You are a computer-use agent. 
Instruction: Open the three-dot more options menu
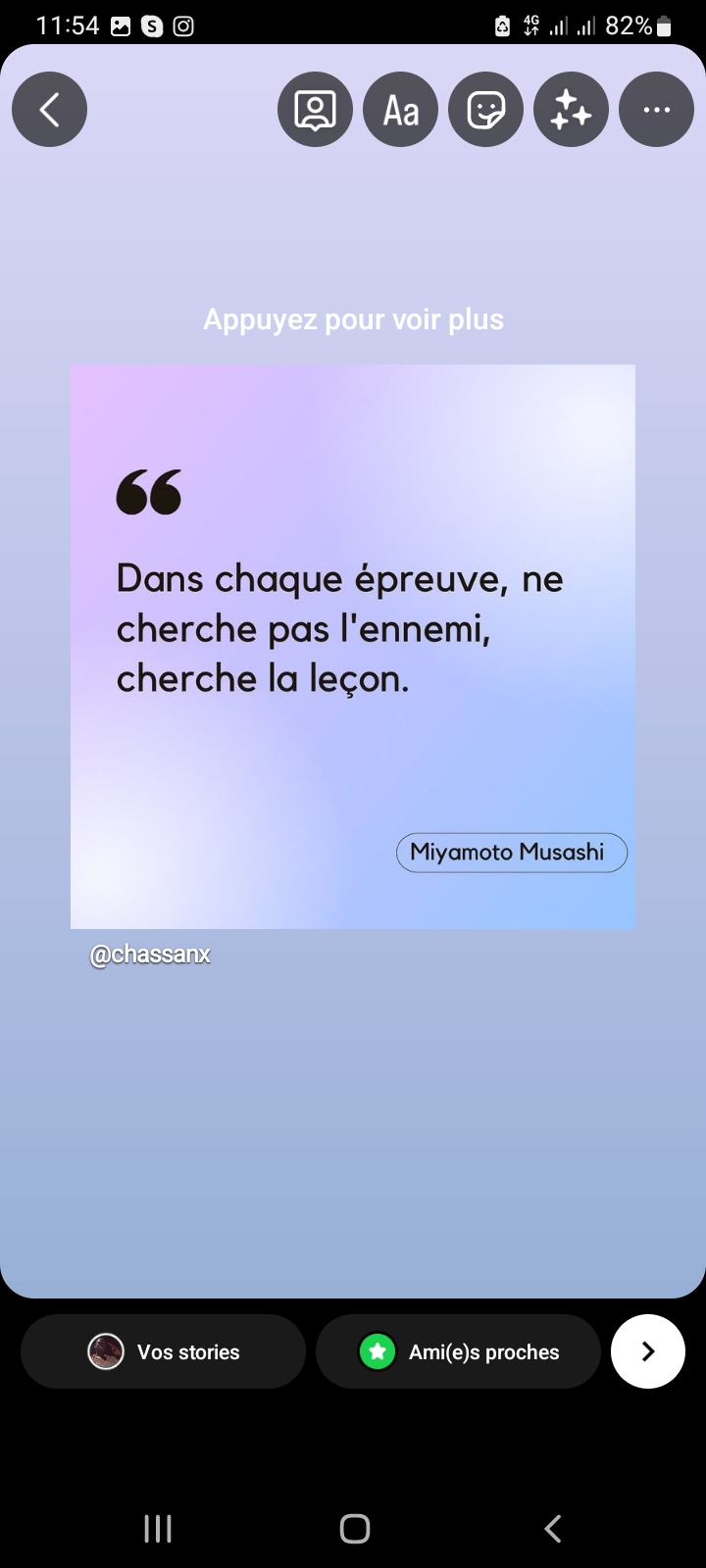pos(656,110)
